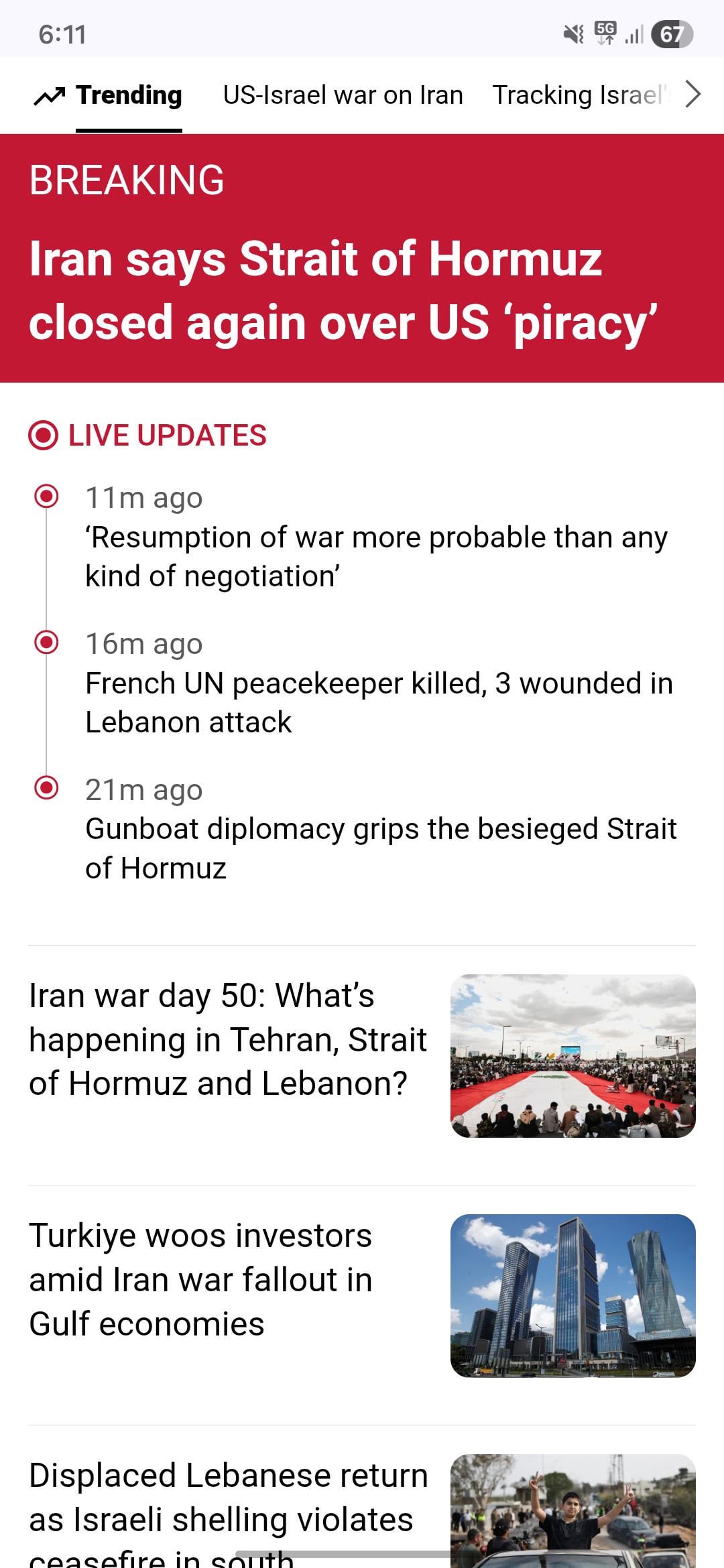Open the French UN peacekeeper killed update
The height and width of the screenshot is (1568, 724).
379,702
